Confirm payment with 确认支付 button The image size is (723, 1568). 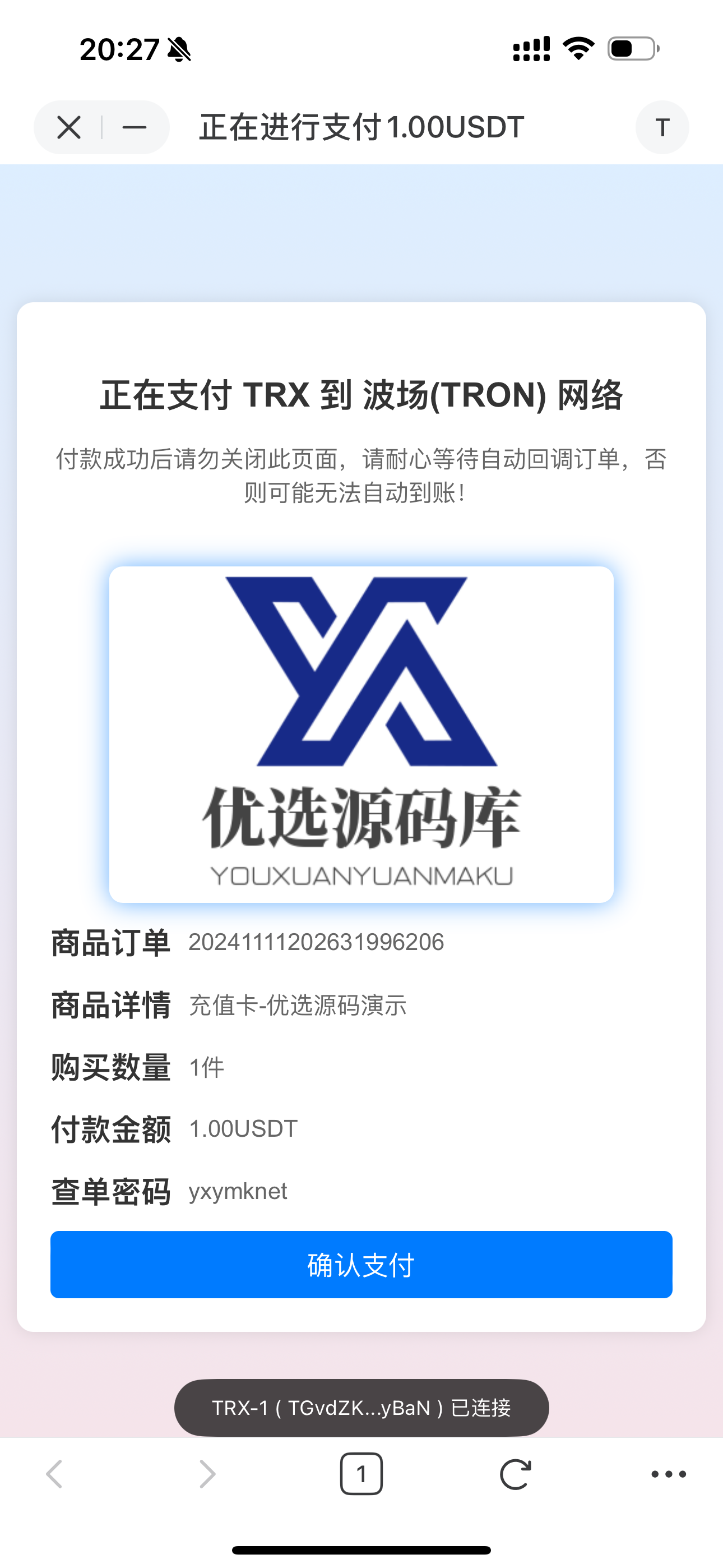(361, 1265)
